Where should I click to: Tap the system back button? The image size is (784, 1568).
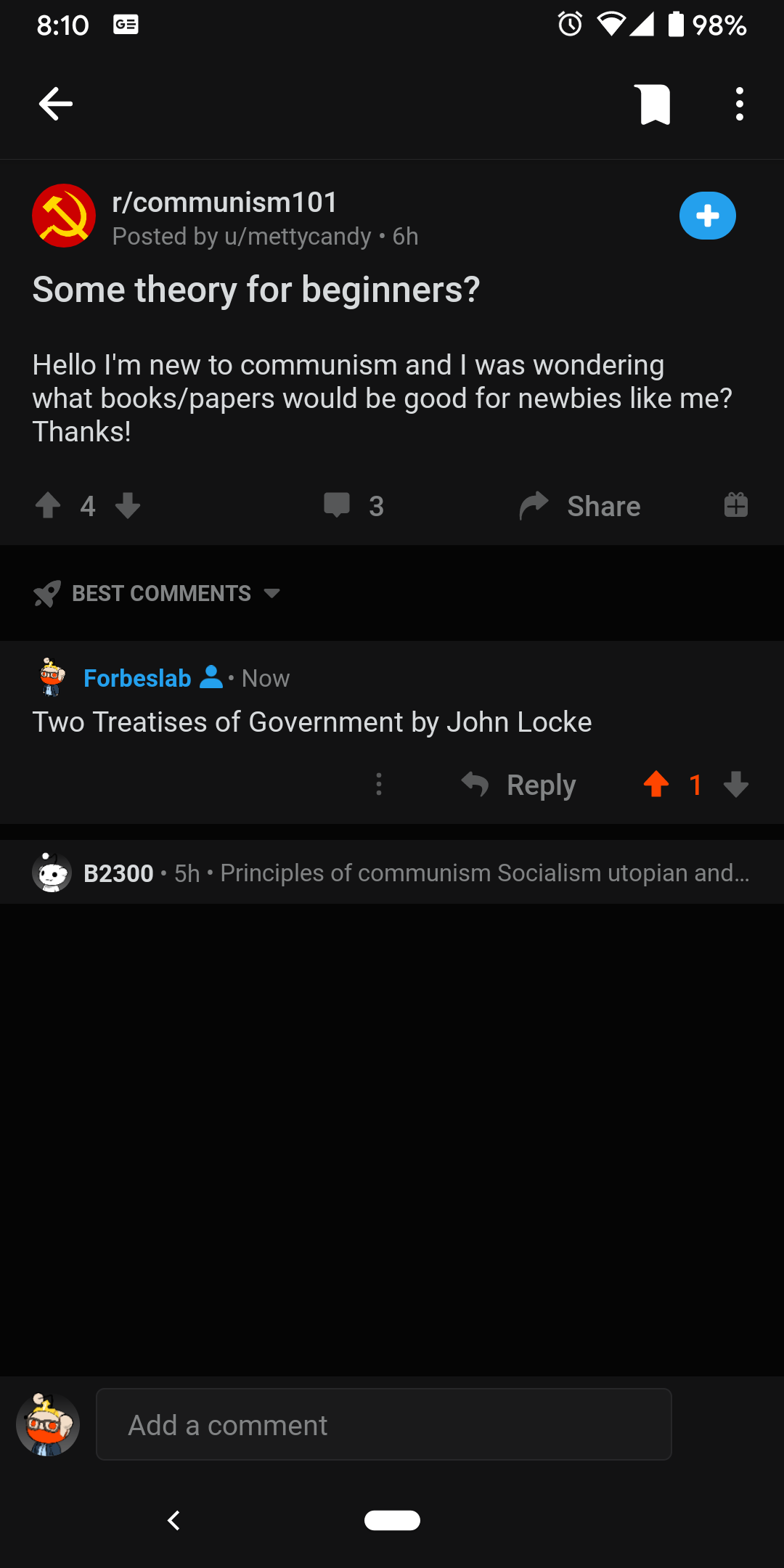point(173,1520)
